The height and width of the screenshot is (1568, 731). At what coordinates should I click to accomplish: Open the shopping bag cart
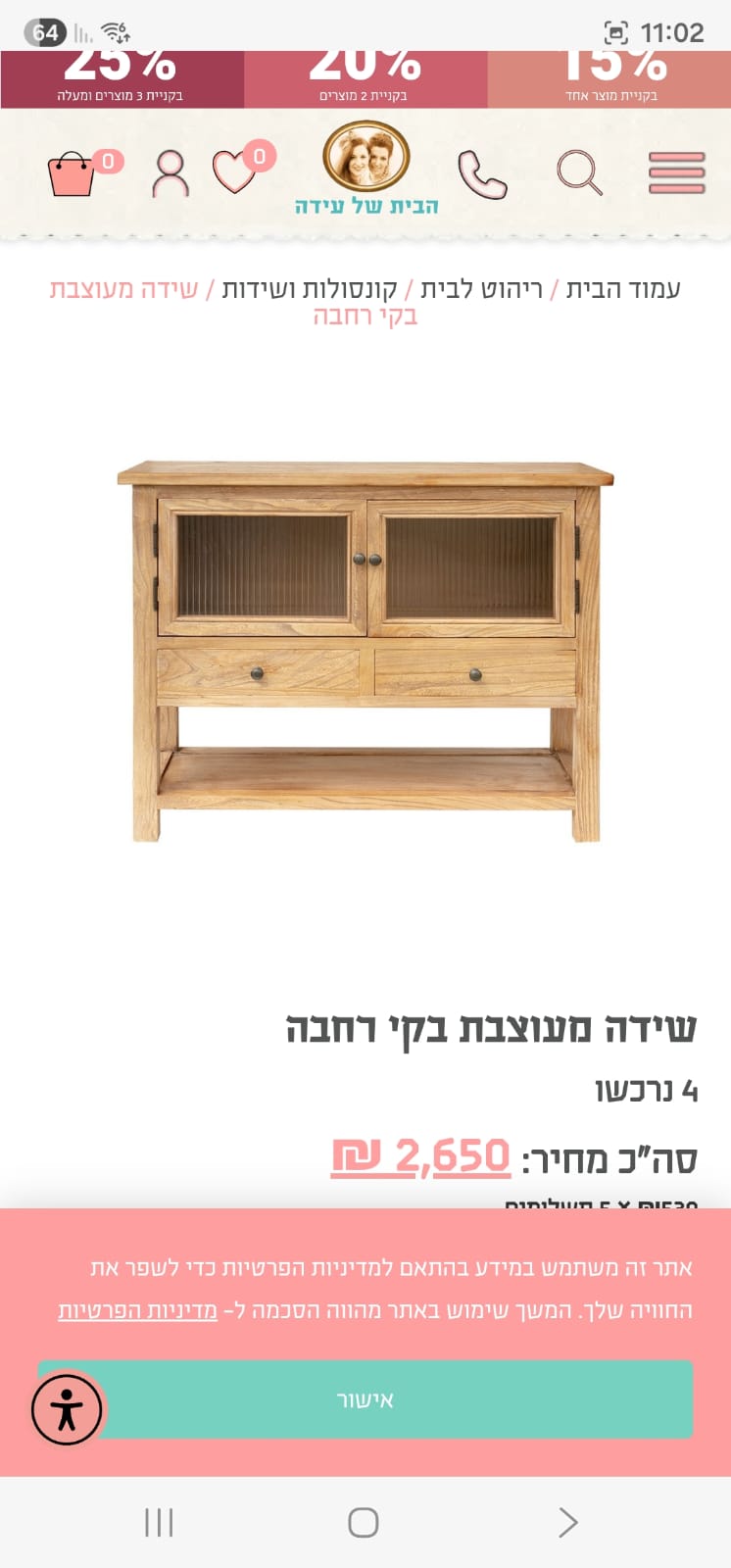tap(73, 174)
